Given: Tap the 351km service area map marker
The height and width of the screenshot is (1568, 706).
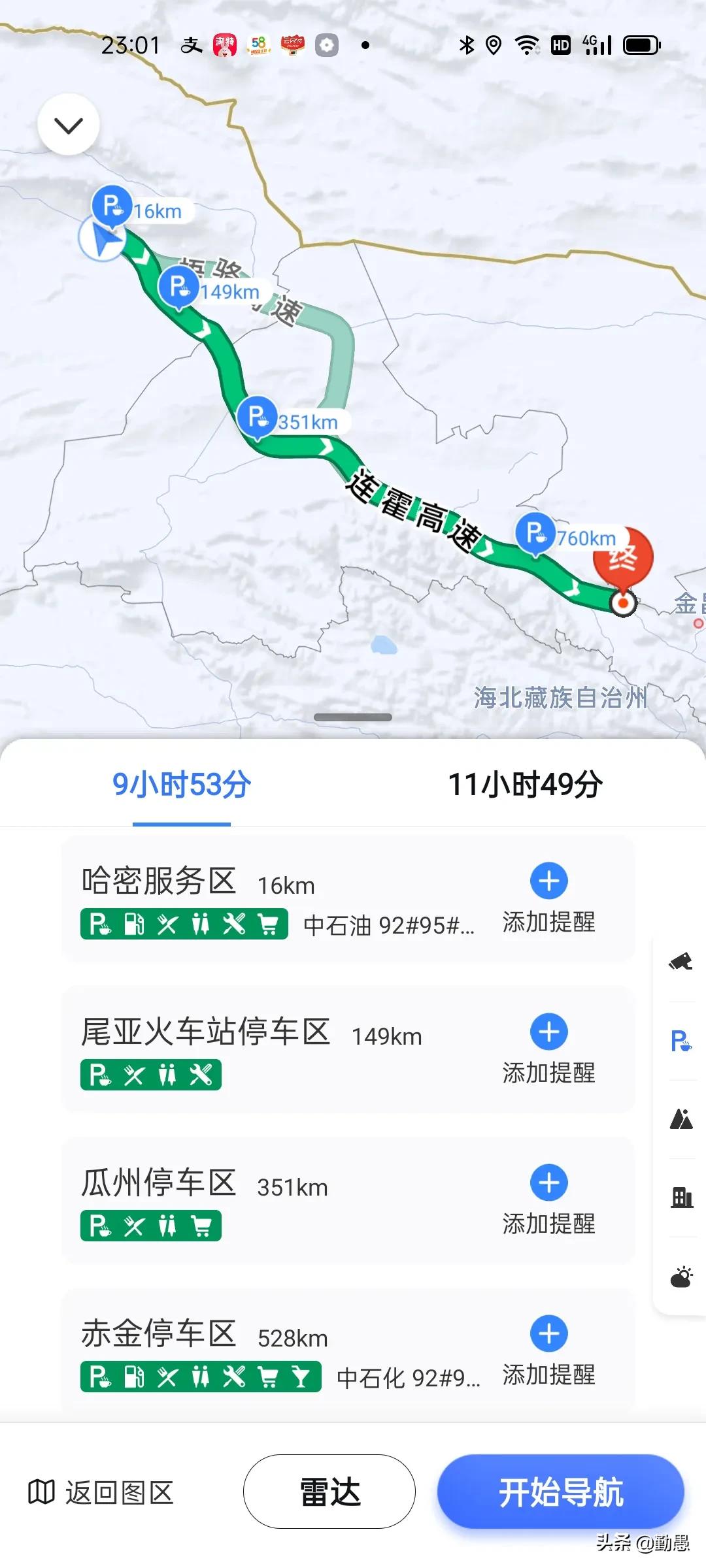Looking at the screenshot, I should point(258,416).
